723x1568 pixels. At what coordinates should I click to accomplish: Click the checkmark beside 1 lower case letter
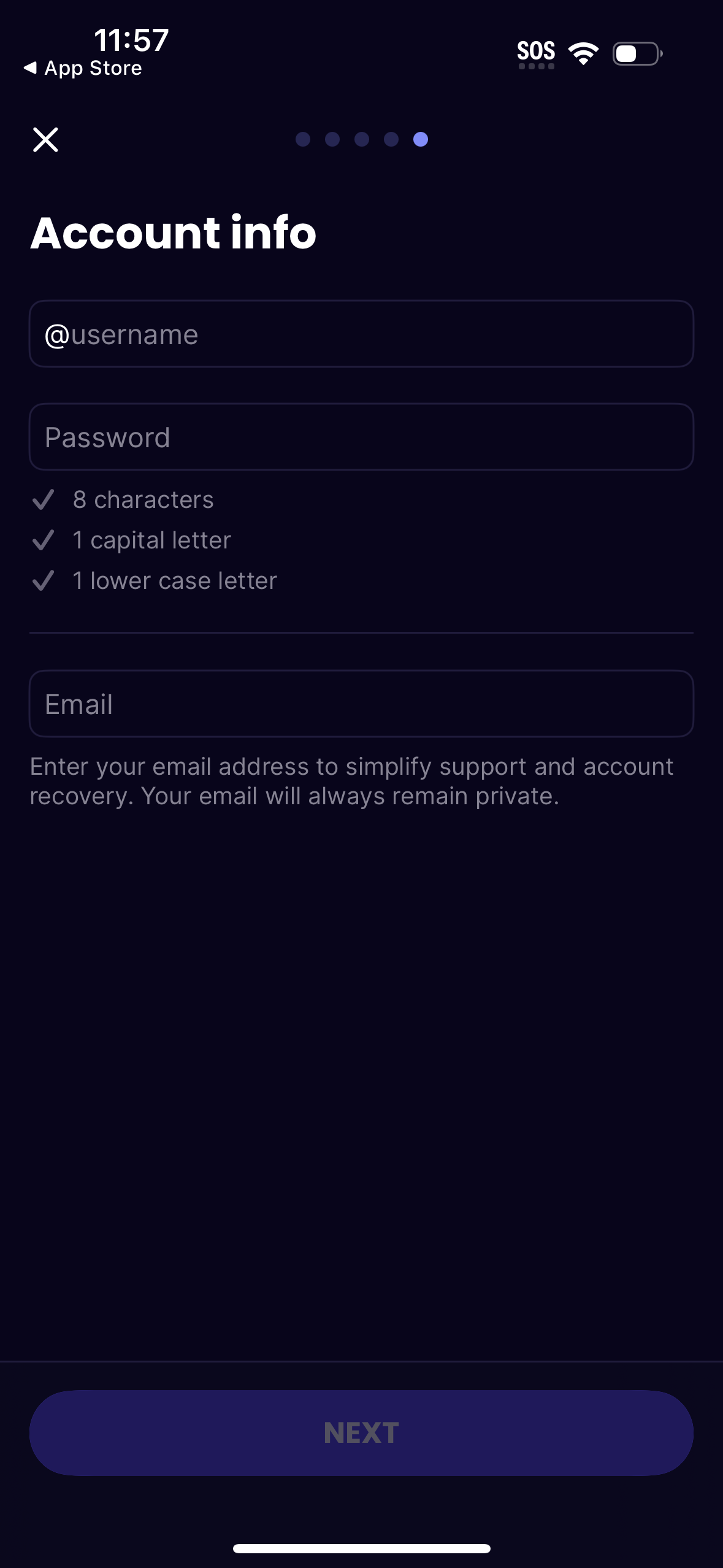pos(44,580)
